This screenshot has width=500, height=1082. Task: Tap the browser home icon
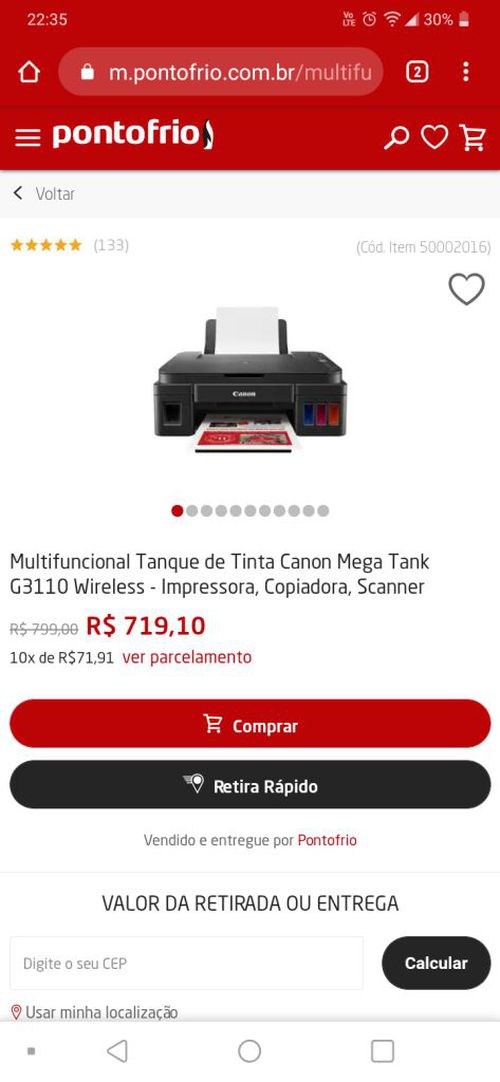click(29, 72)
